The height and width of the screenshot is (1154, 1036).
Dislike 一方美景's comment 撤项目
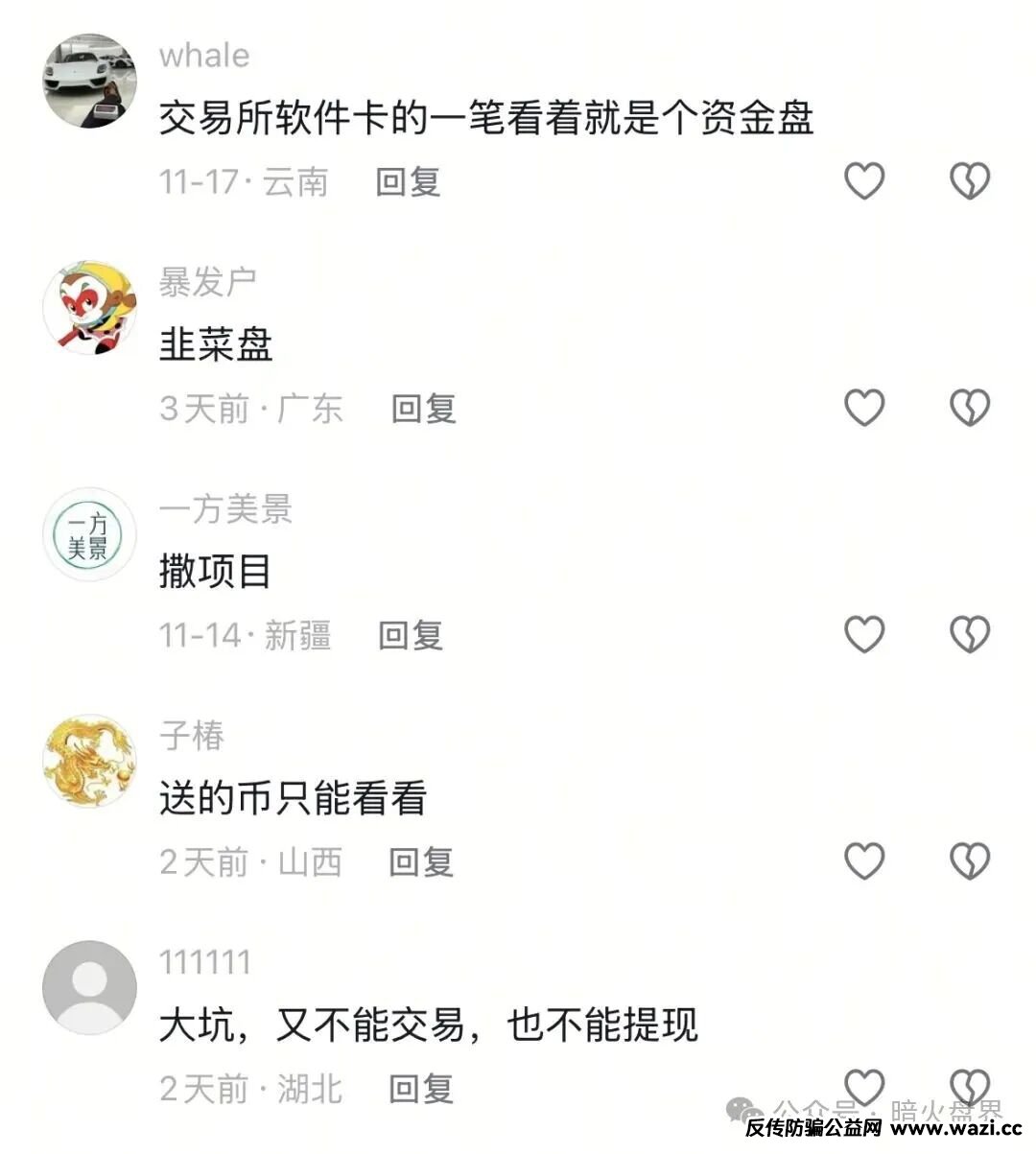point(969,634)
